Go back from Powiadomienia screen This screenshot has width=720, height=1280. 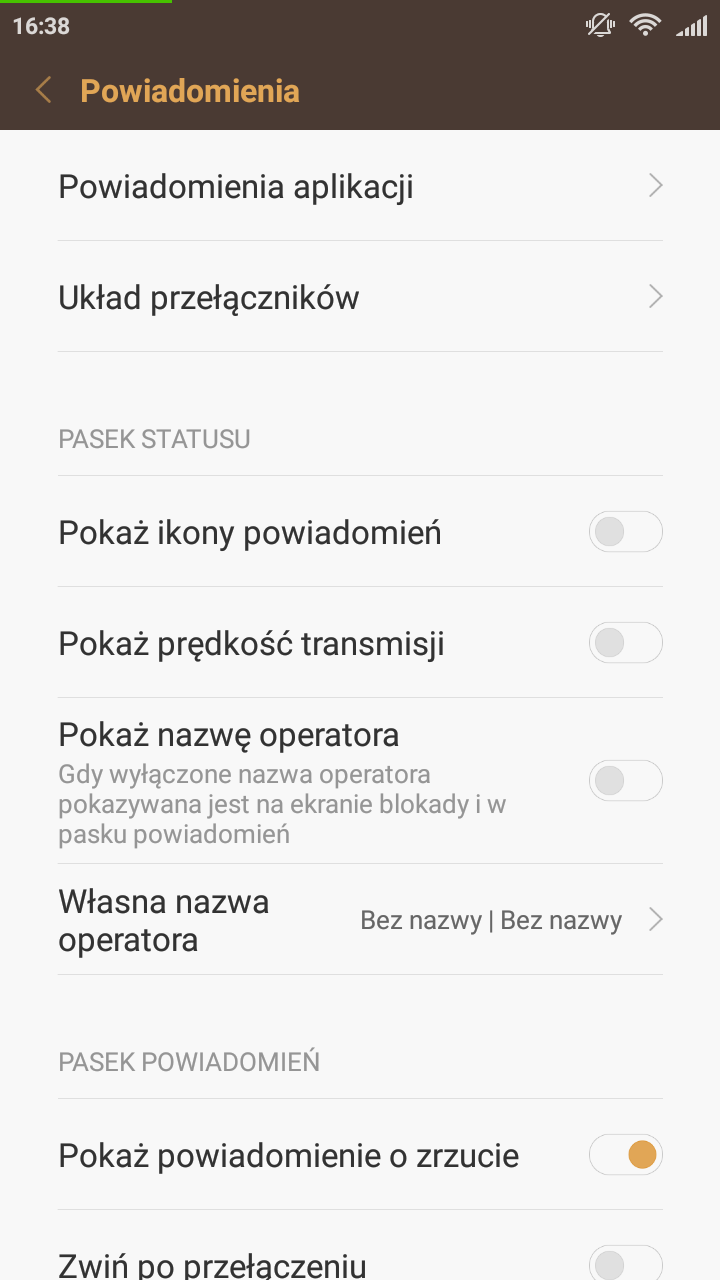pyautogui.click(x=43, y=91)
